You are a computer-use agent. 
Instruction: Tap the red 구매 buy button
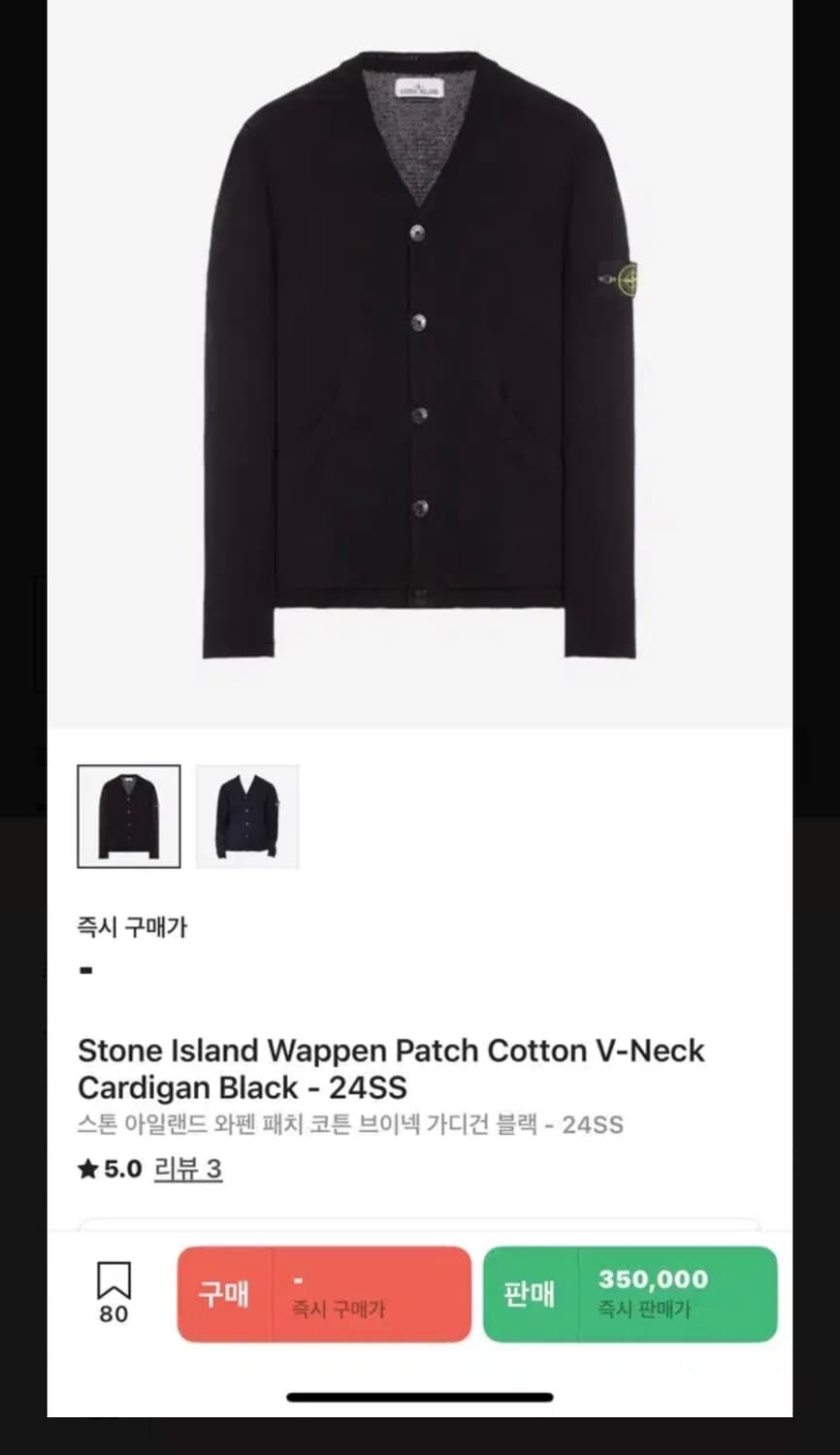pos(323,1294)
